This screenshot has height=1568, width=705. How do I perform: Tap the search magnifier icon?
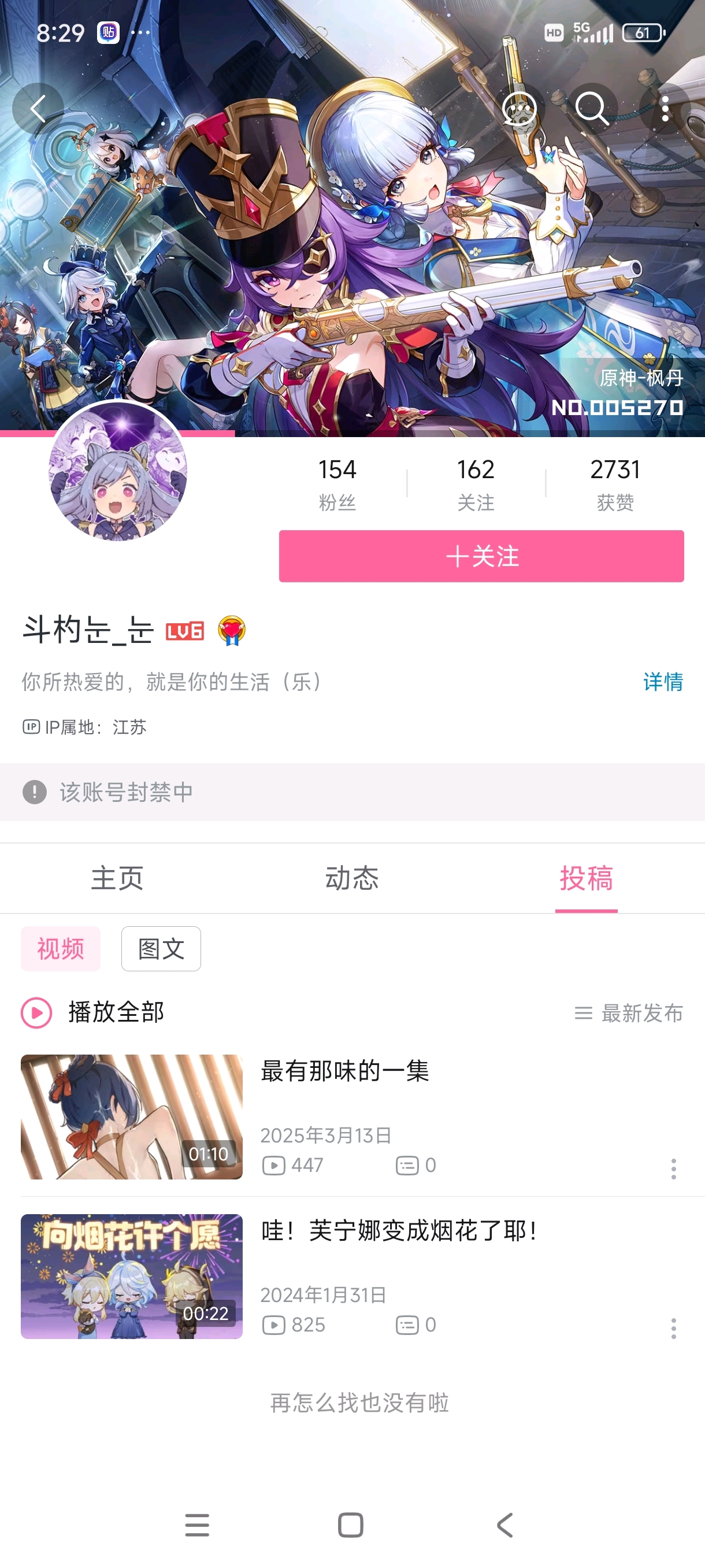(x=591, y=109)
